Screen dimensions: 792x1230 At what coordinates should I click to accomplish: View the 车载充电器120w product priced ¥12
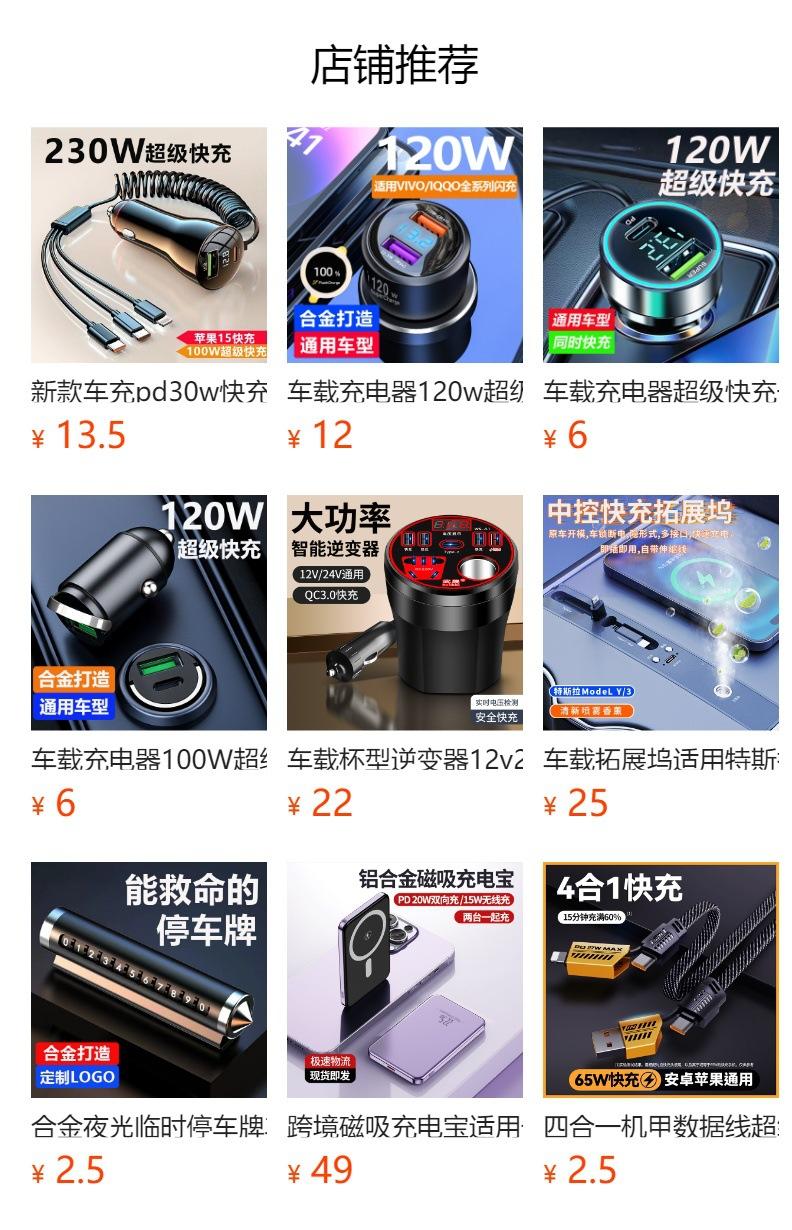(405, 245)
